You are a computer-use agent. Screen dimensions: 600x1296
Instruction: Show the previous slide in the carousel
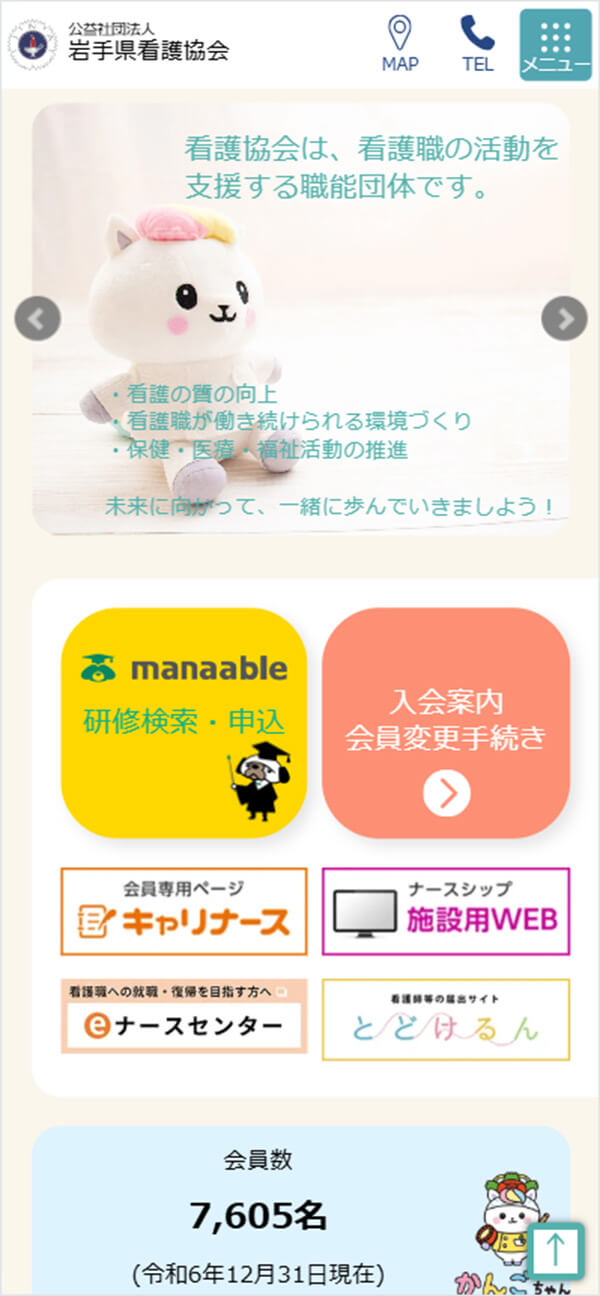pos(38,319)
